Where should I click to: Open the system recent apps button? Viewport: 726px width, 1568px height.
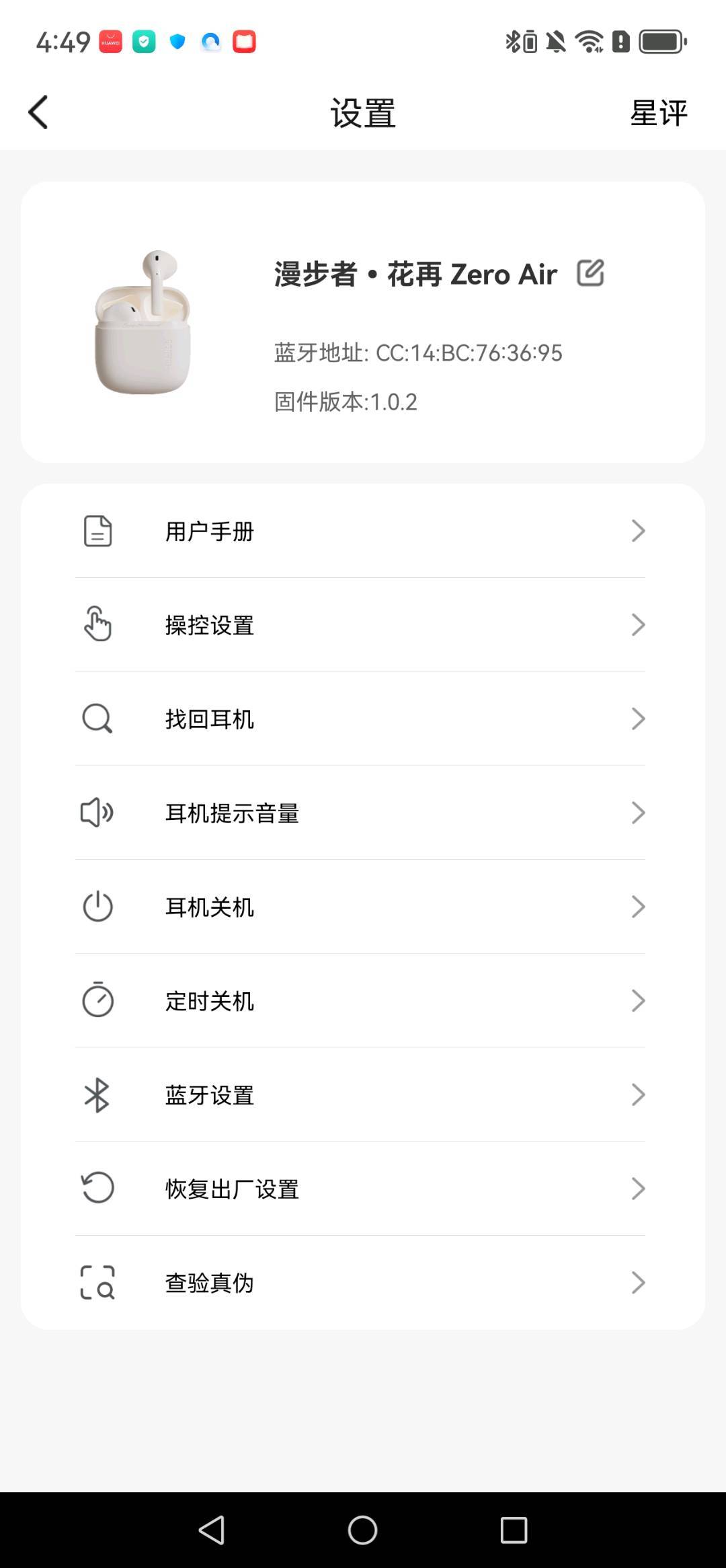514,1530
